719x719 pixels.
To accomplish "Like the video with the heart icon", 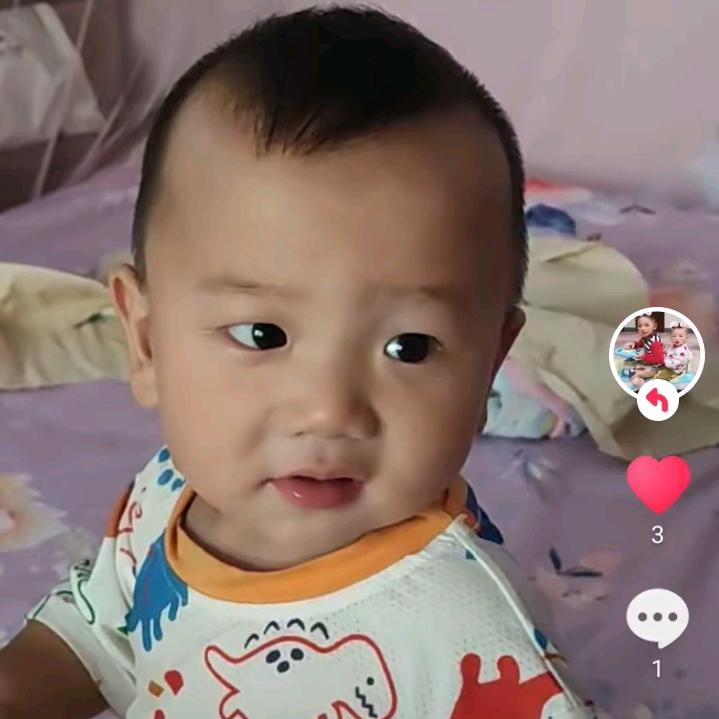I will (658, 484).
